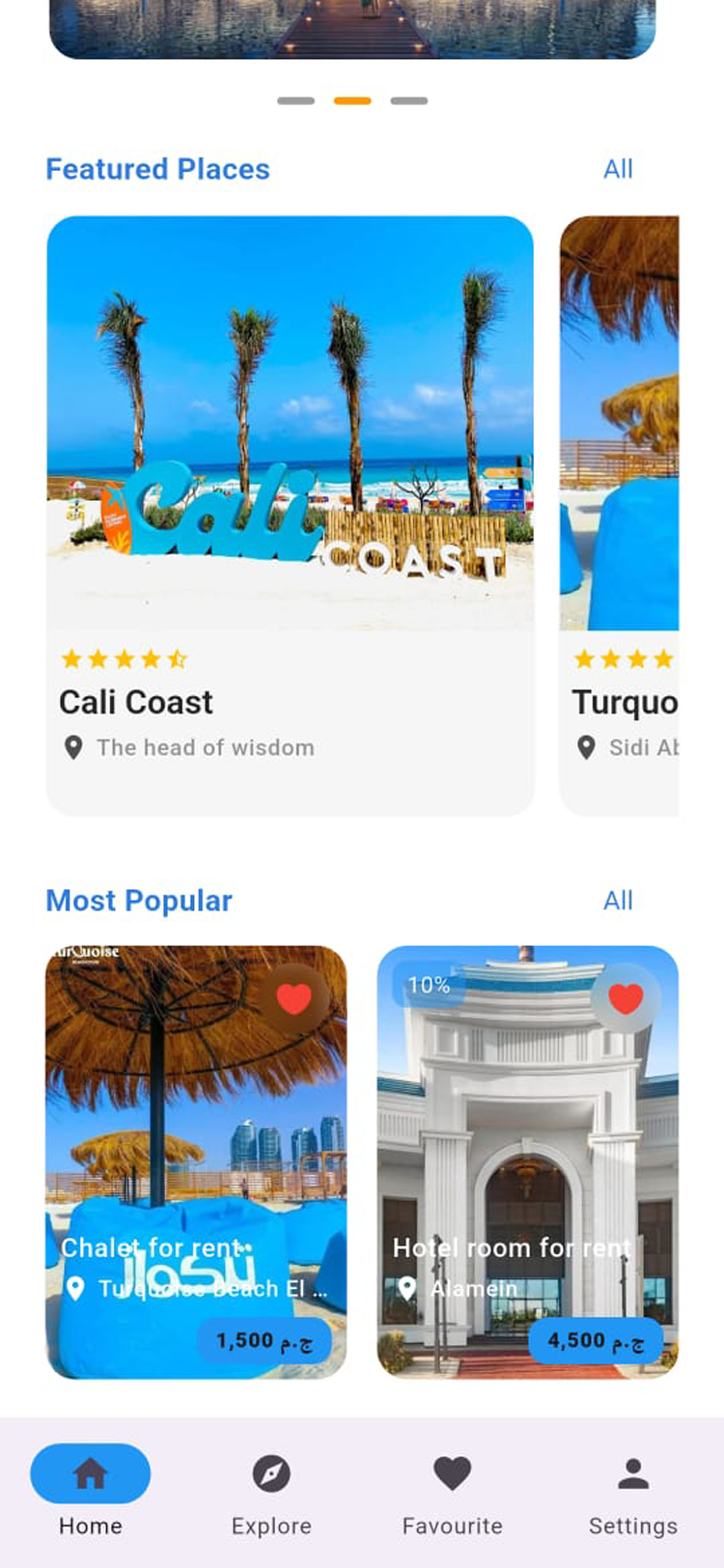Open All link next to Featured Places

[x=618, y=169]
